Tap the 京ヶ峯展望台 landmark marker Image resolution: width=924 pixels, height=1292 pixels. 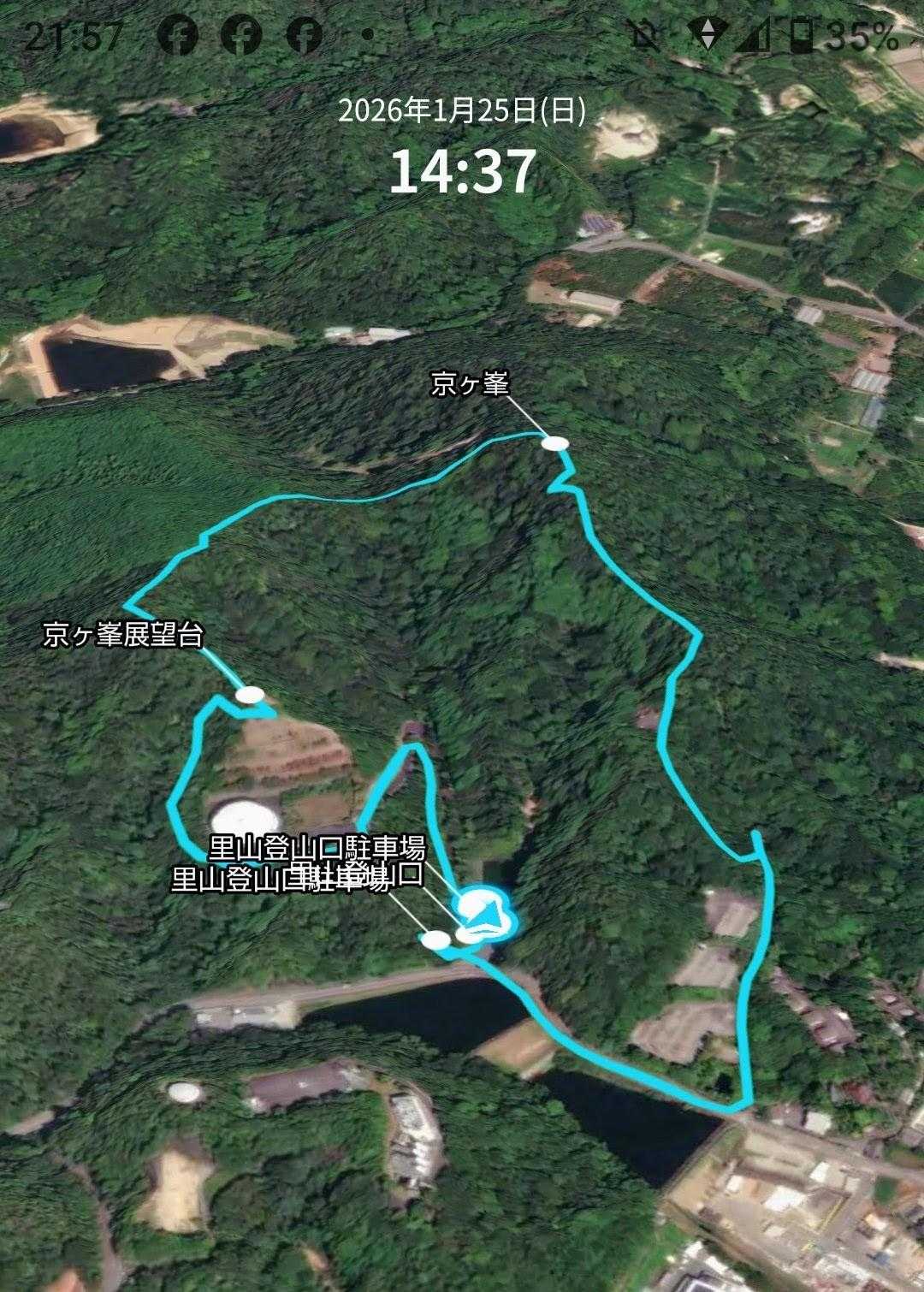[250, 695]
